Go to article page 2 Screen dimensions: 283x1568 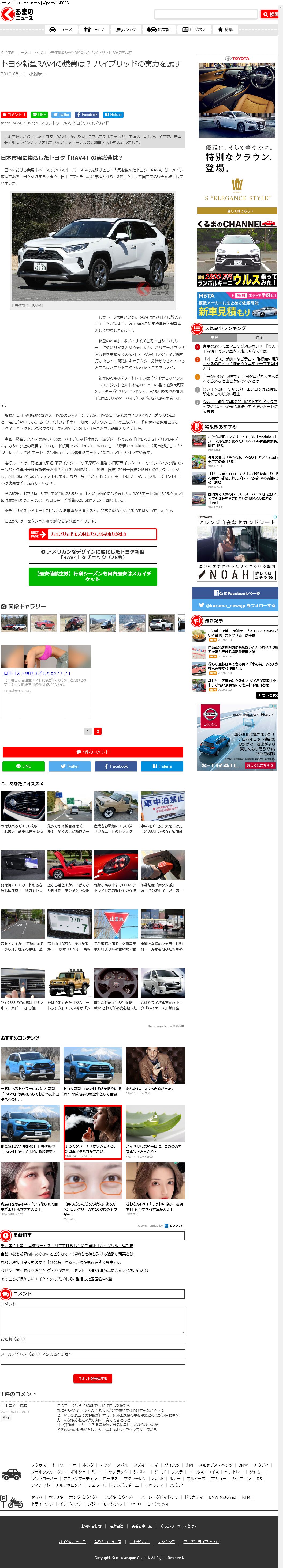click(98, 731)
